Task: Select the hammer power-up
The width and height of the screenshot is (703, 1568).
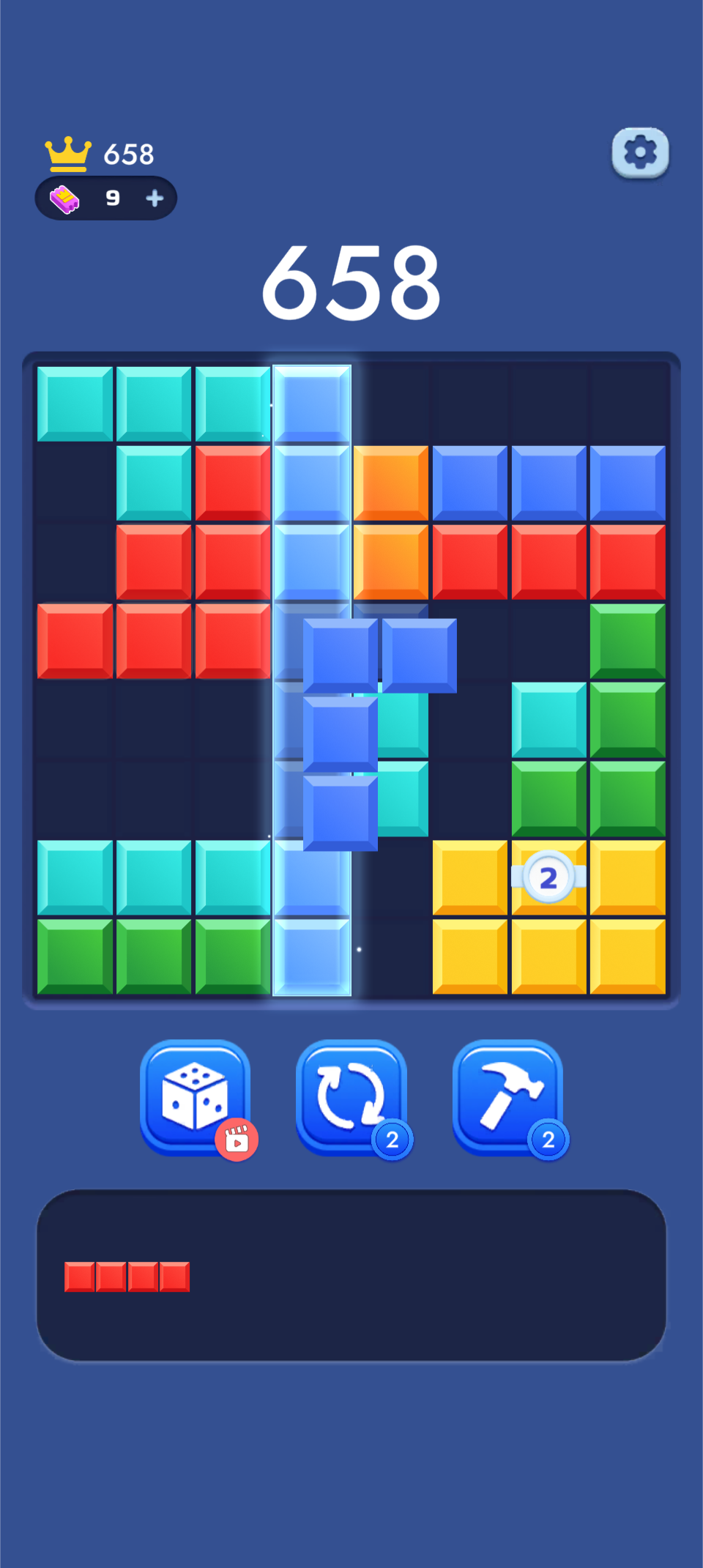Action: click(x=507, y=1096)
